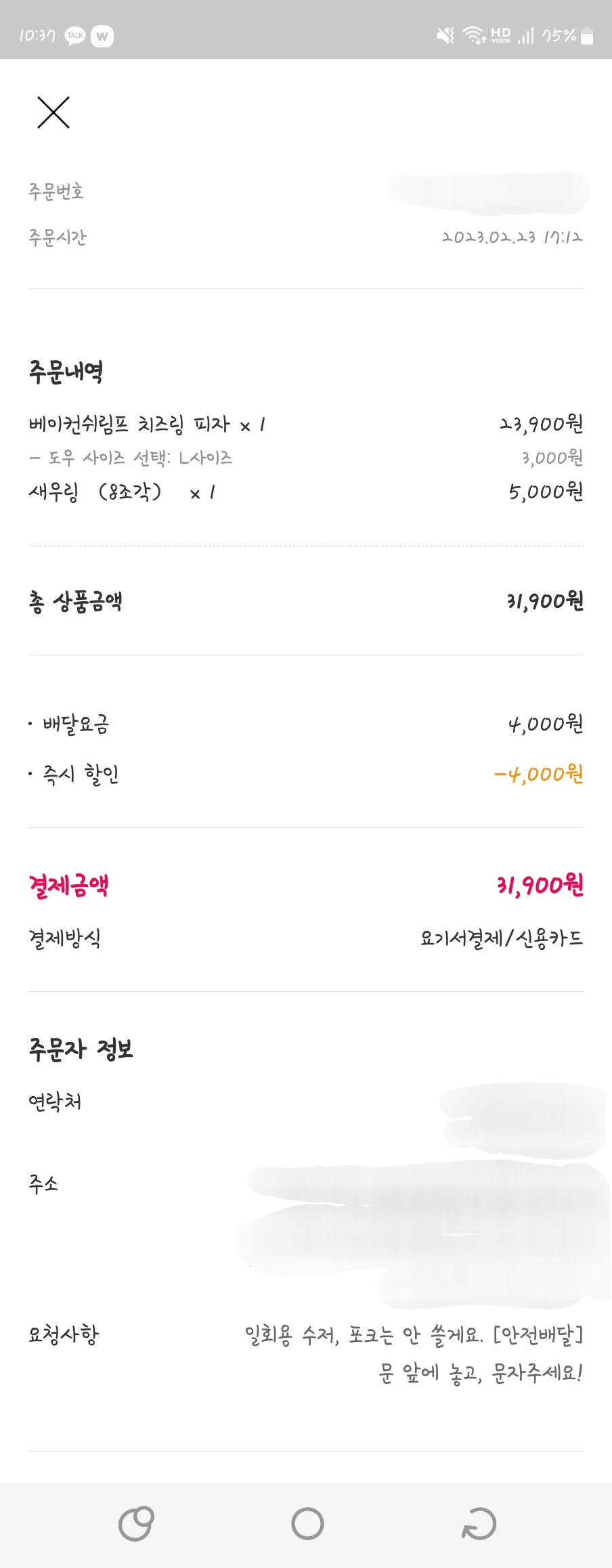Close the order details screen
Screen dimensions: 612x1568
pyautogui.click(x=53, y=112)
